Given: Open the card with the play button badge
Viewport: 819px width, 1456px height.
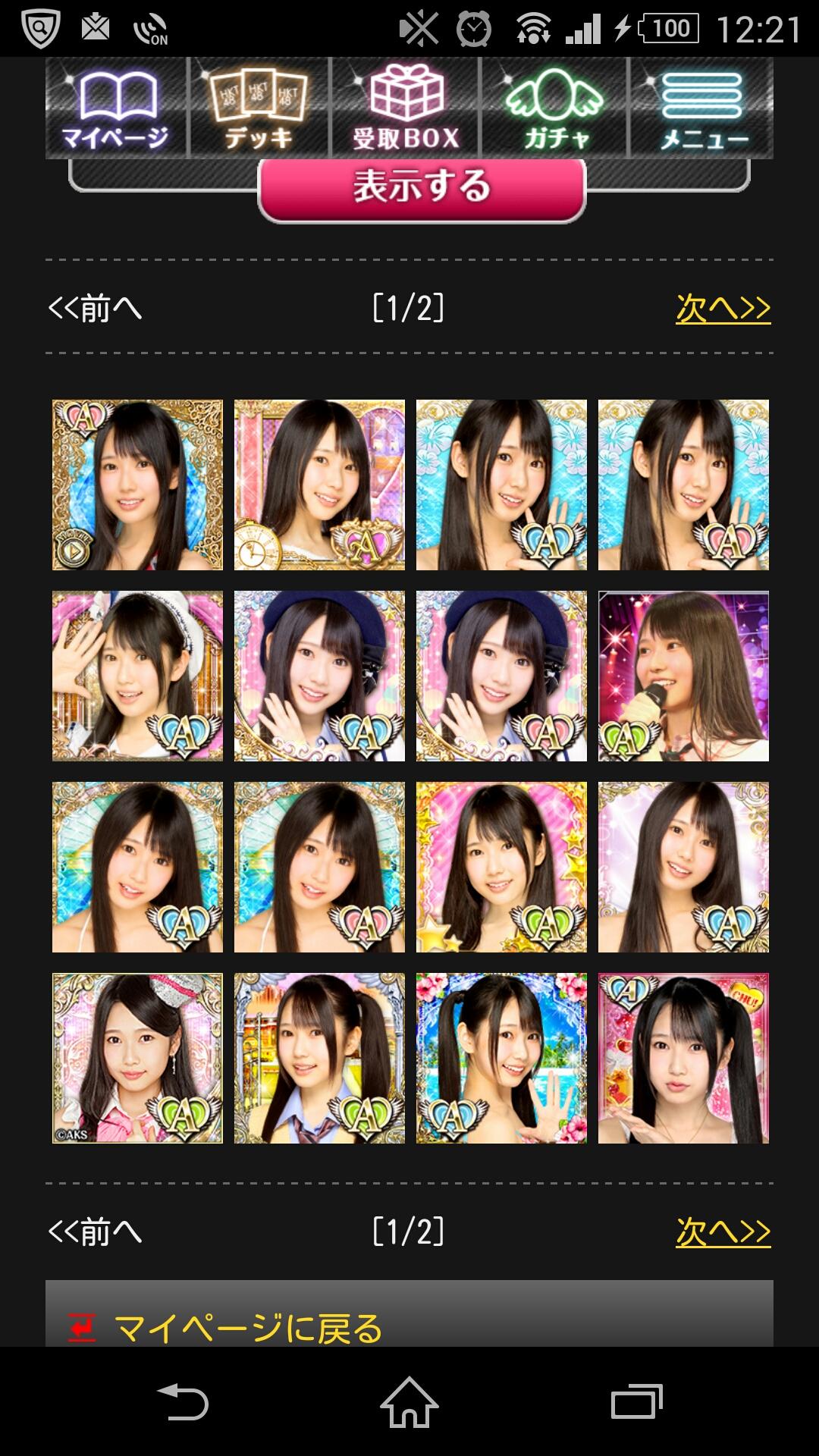Looking at the screenshot, I should (x=137, y=485).
